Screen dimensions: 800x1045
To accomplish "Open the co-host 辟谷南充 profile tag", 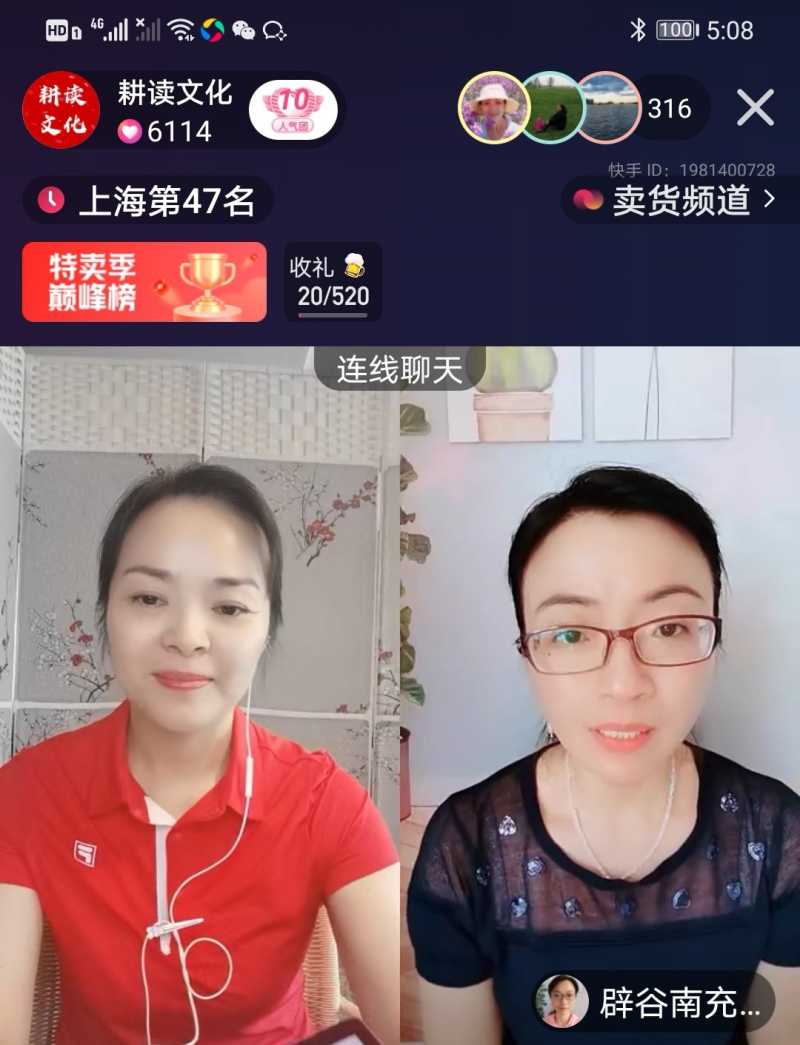I will click(654, 1002).
